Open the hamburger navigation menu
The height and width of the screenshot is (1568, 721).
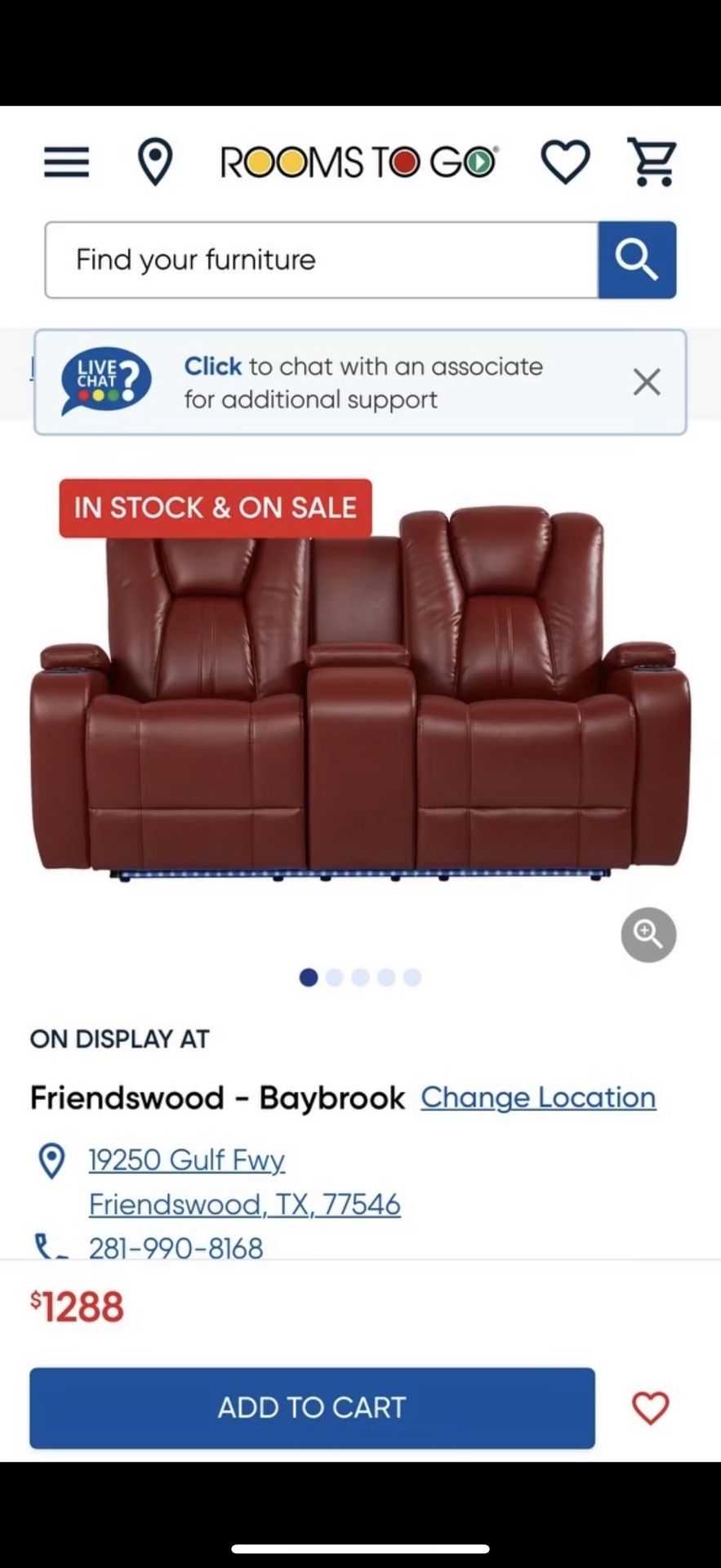point(66,162)
